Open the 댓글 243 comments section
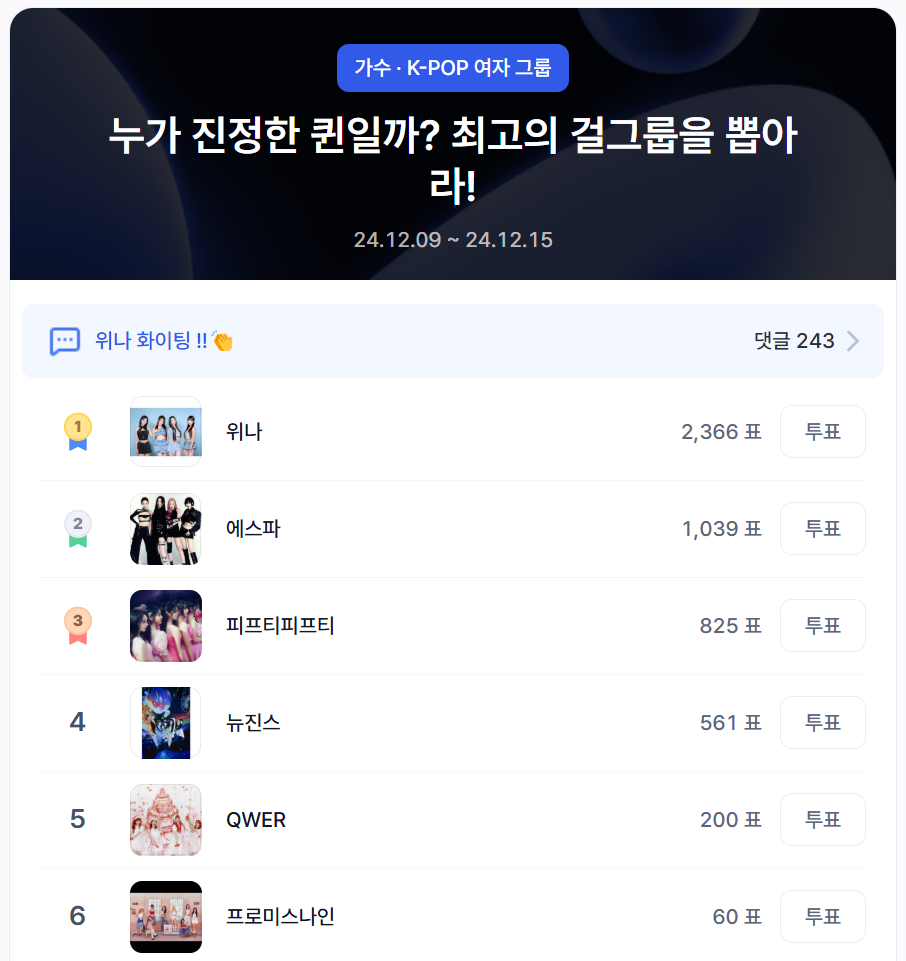 point(806,341)
